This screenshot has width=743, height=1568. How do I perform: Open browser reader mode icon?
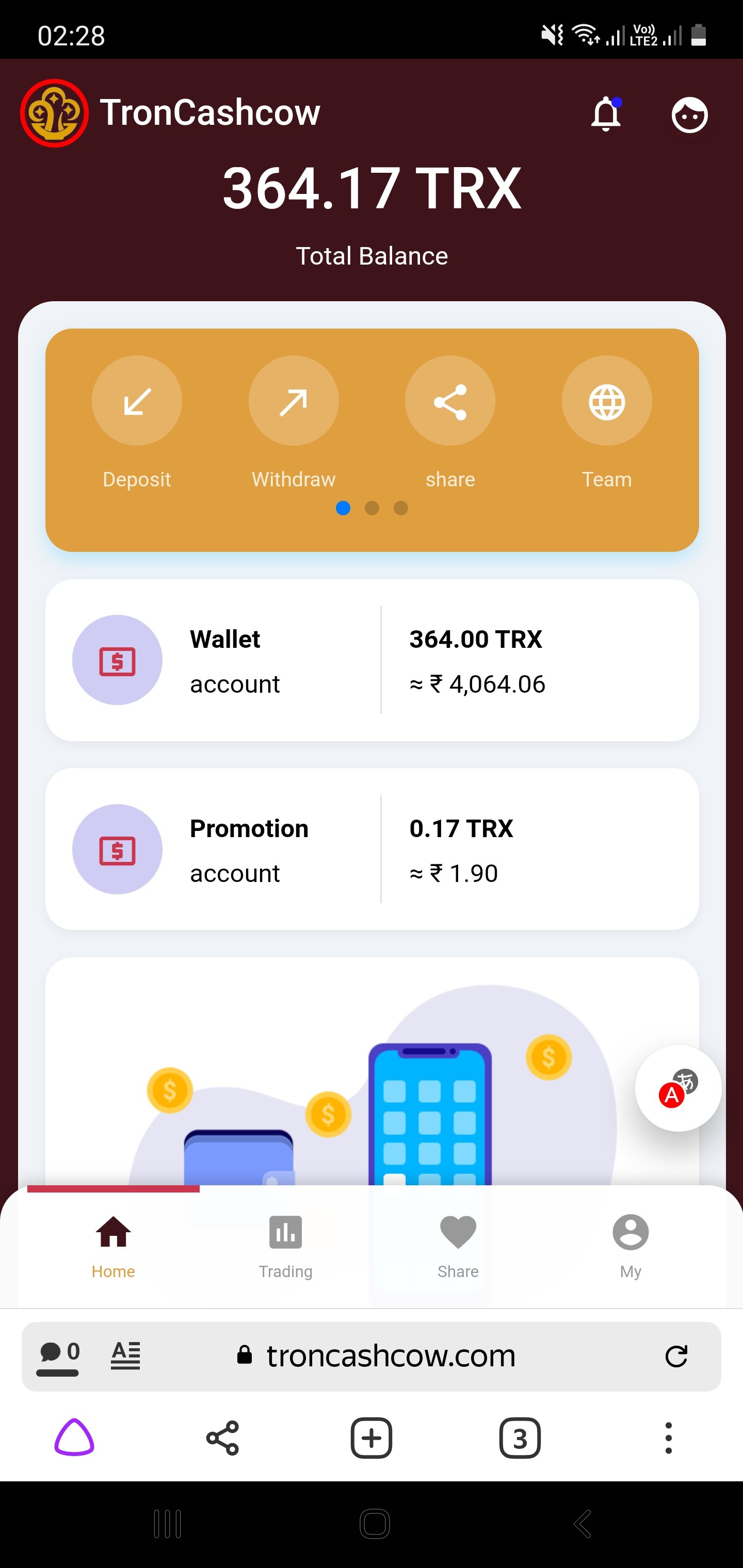point(125,1355)
